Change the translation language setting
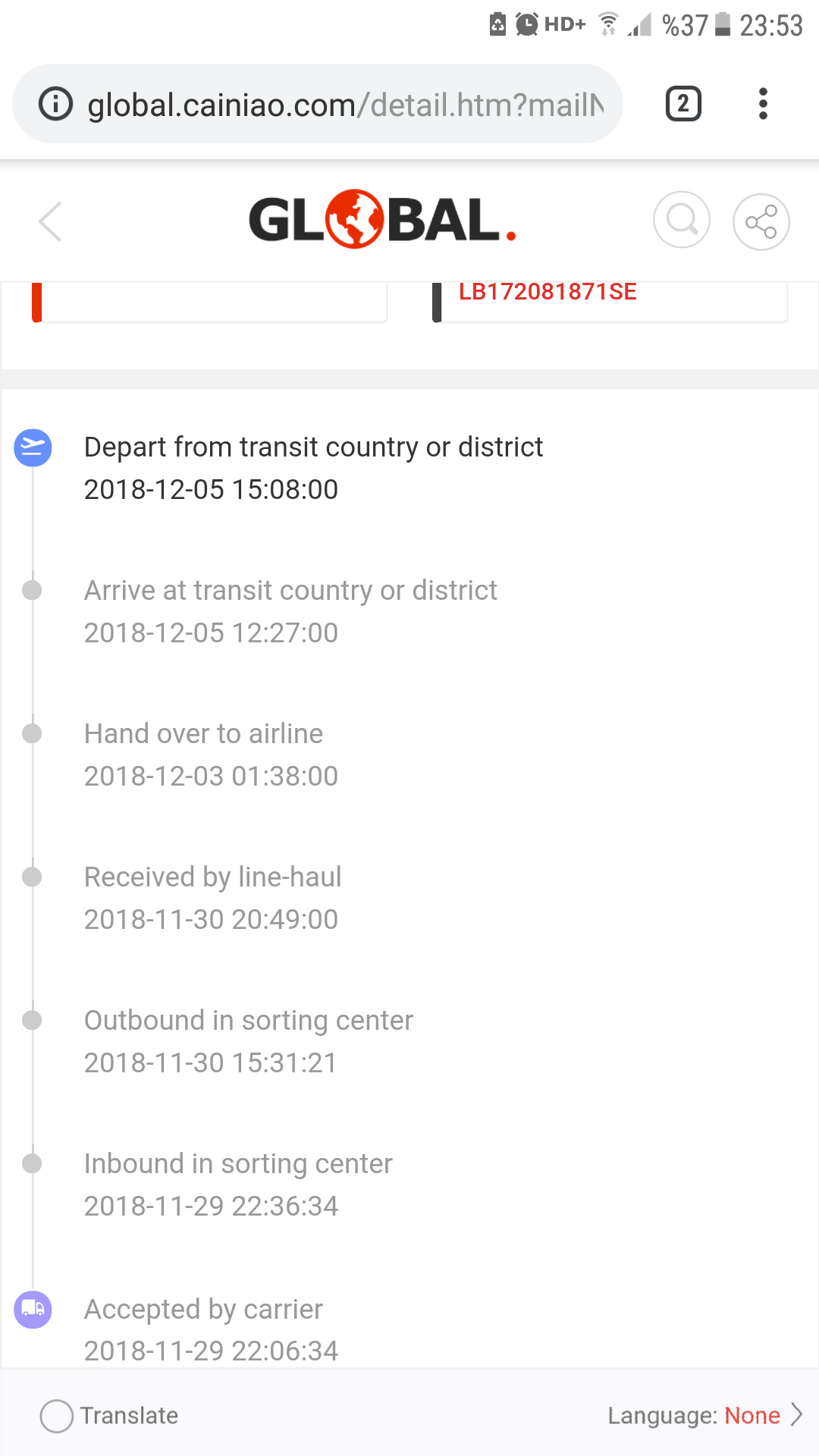The width and height of the screenshot is (819, 1456). pos(705,1415)
